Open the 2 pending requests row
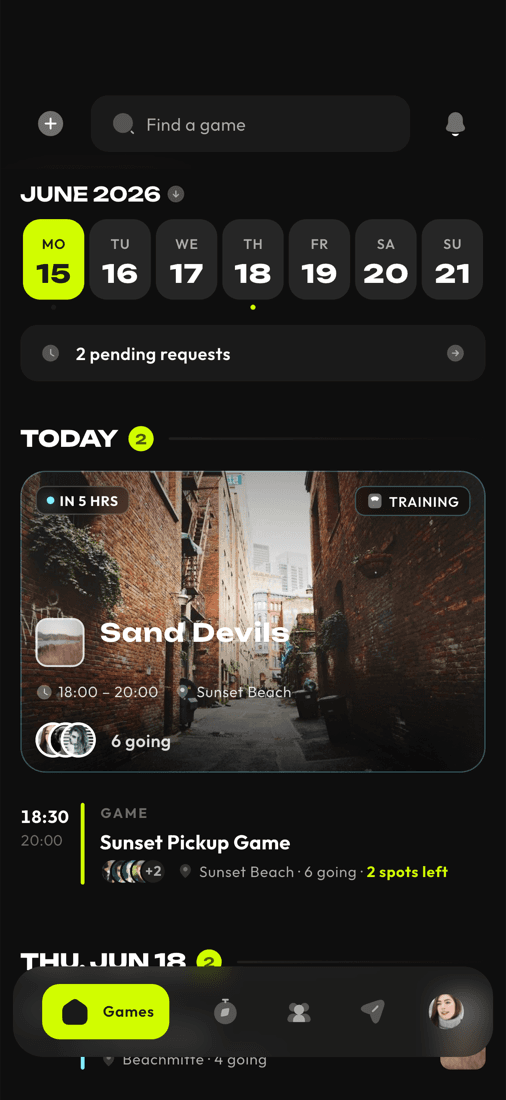Image resolution: width=506 pixels, height=1100 pixels. click(253, 354)
